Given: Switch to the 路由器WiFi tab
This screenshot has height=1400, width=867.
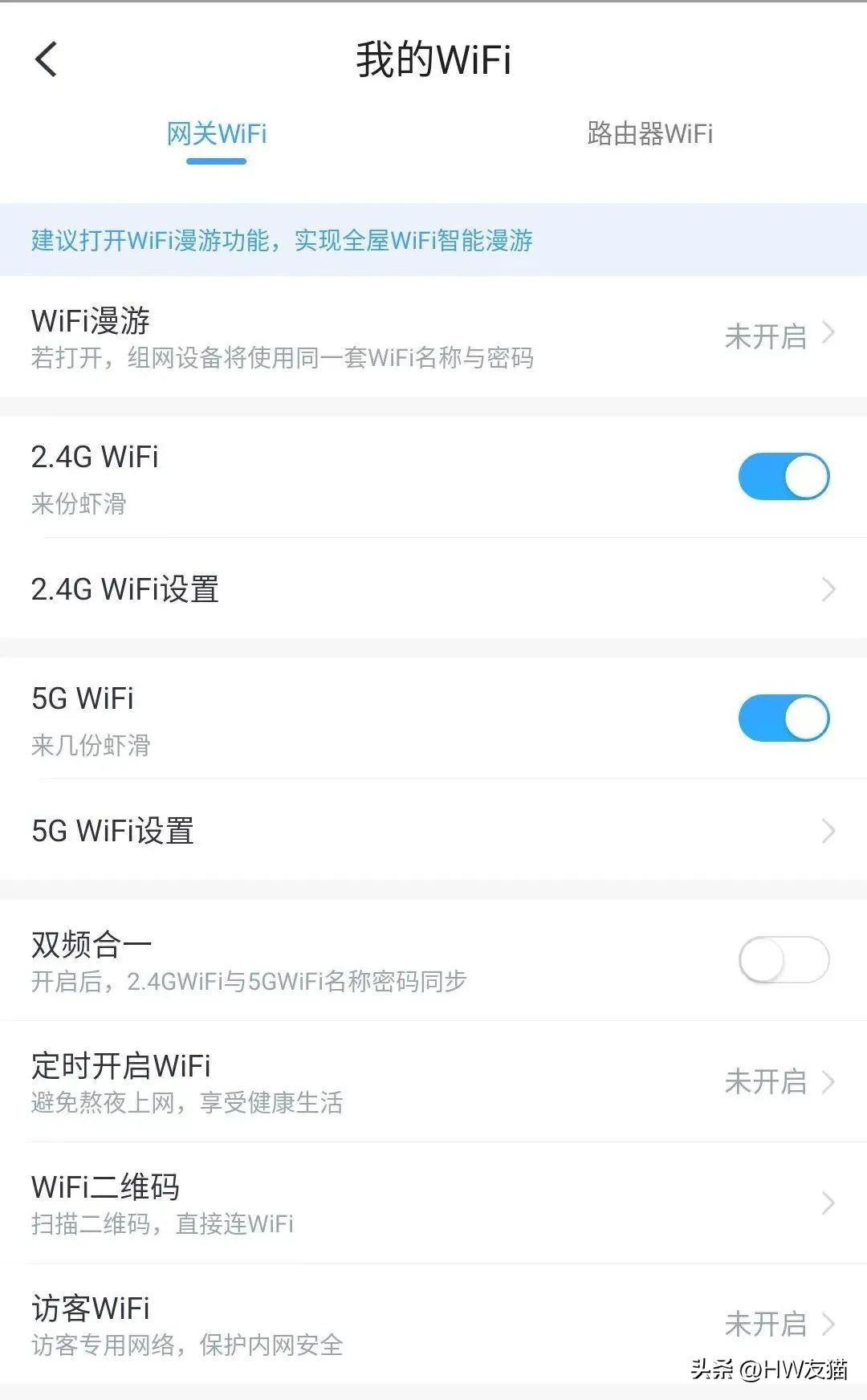Looking at the screenshot, I should pyautogui.click(x=650, y=135).
